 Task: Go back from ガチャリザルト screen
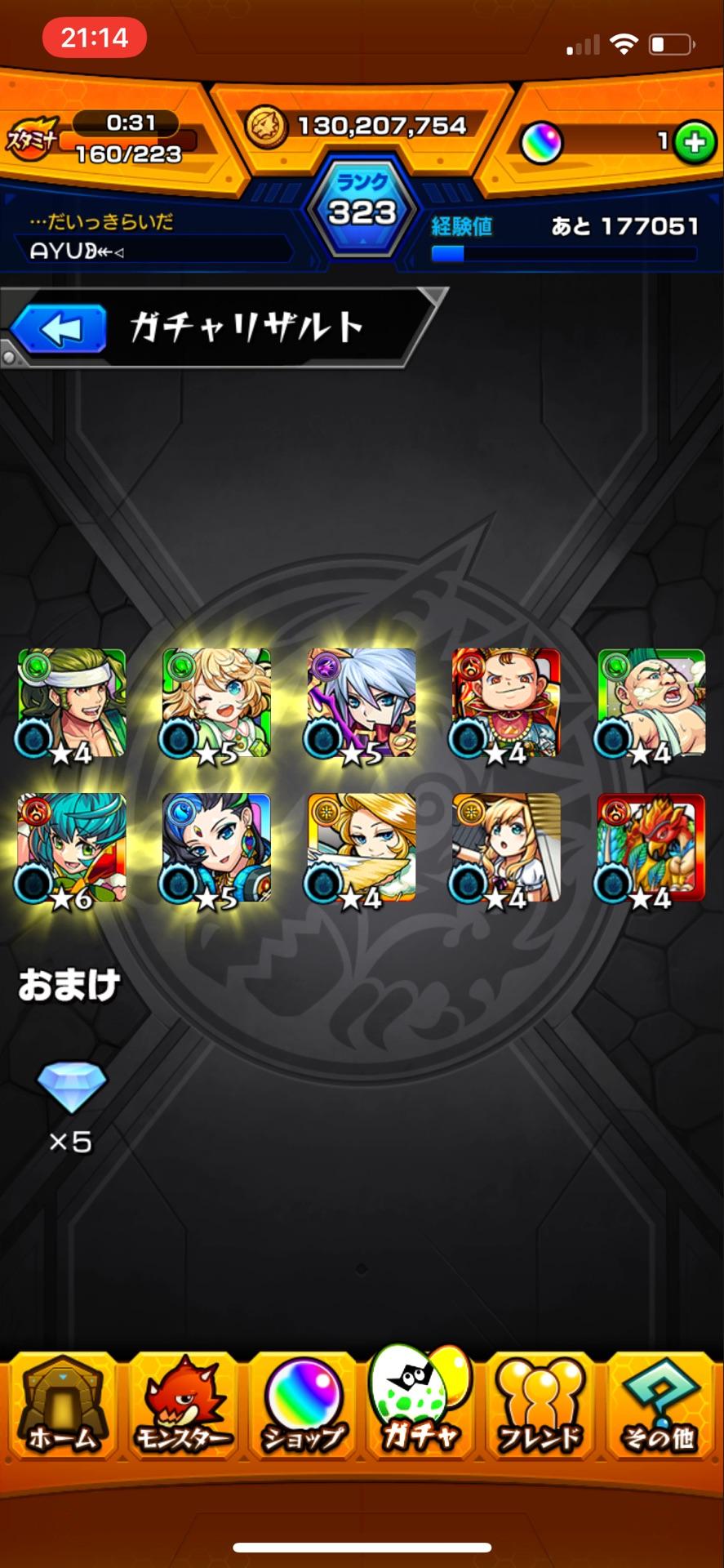click(x=59, y=329)
